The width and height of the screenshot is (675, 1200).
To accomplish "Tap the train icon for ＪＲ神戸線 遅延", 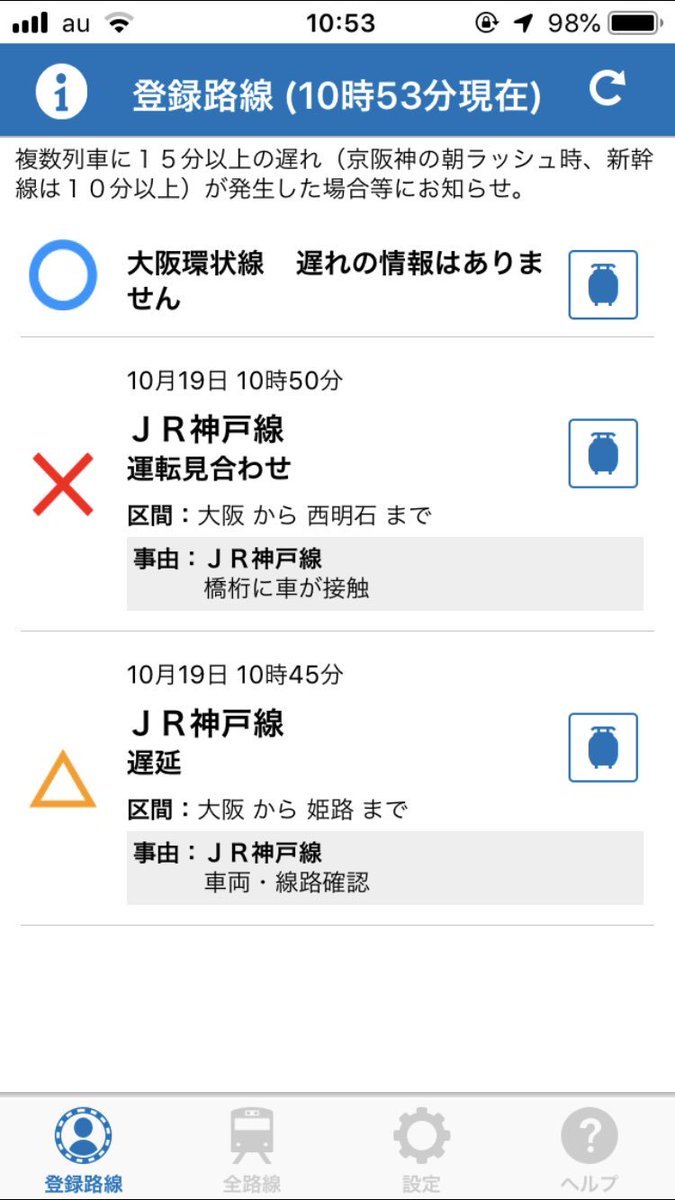I will (x=603, y=747).
